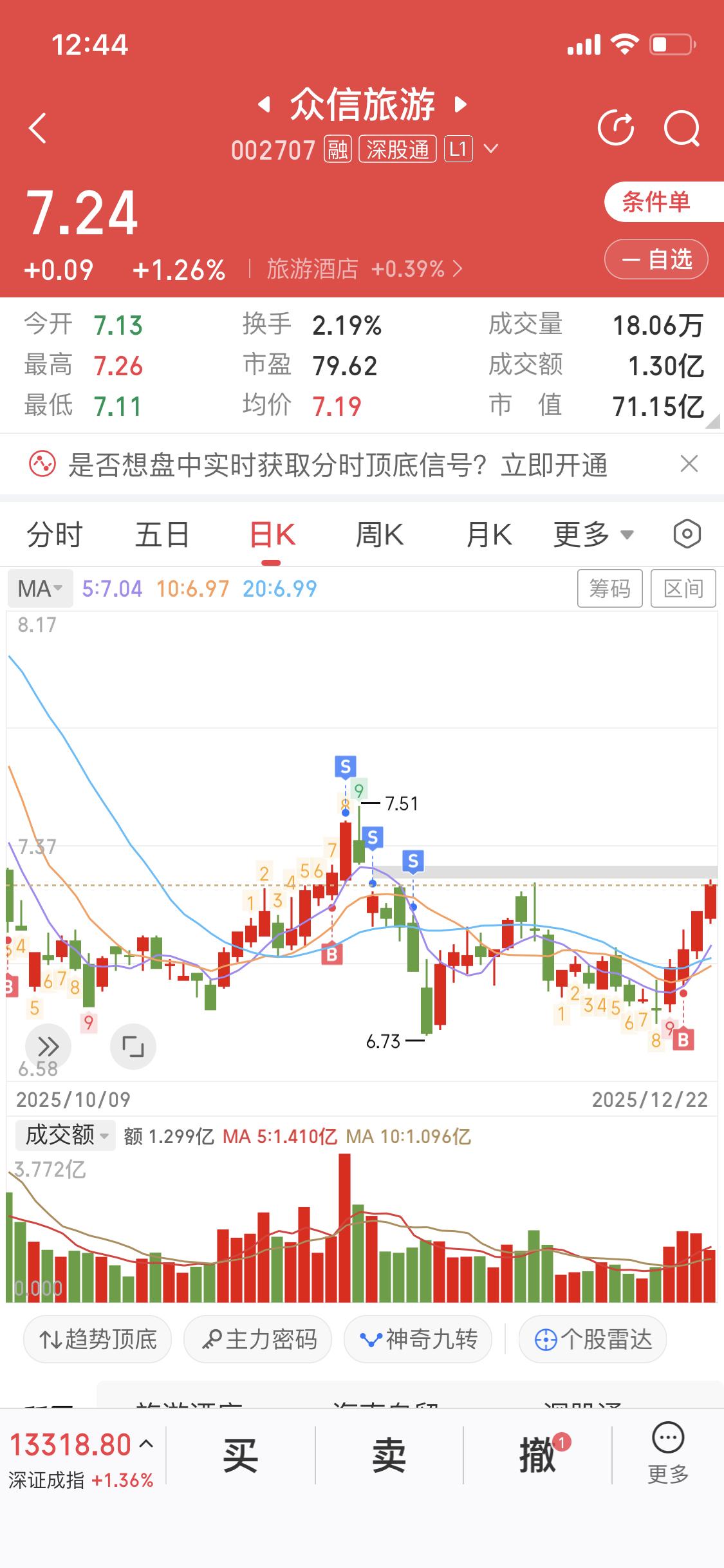
Task: Tap the 条件单 conditional order button
Action: pos(656,203)
